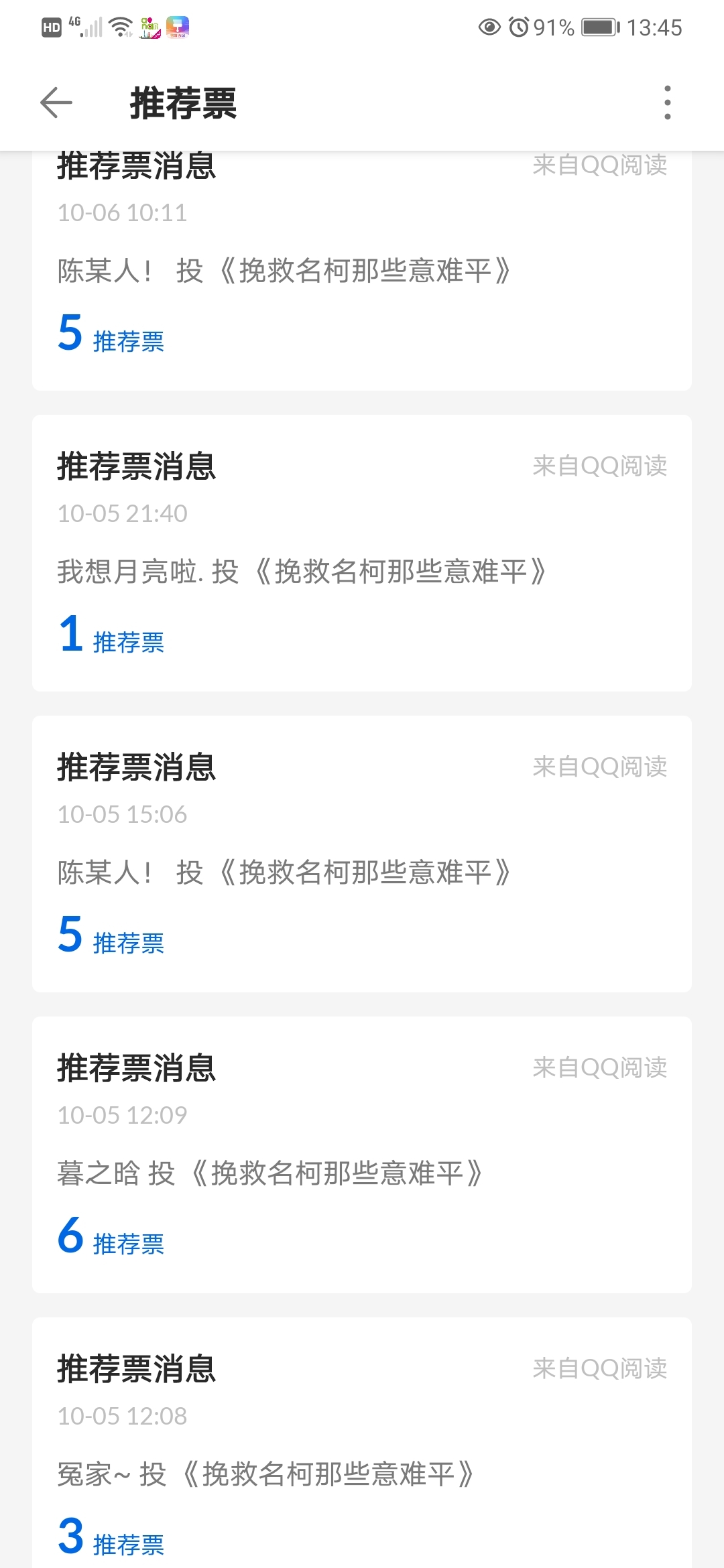Open 我想月亮啦's 1 推荐票 message
Screen dimensions: 724x1568
[362, 553]
